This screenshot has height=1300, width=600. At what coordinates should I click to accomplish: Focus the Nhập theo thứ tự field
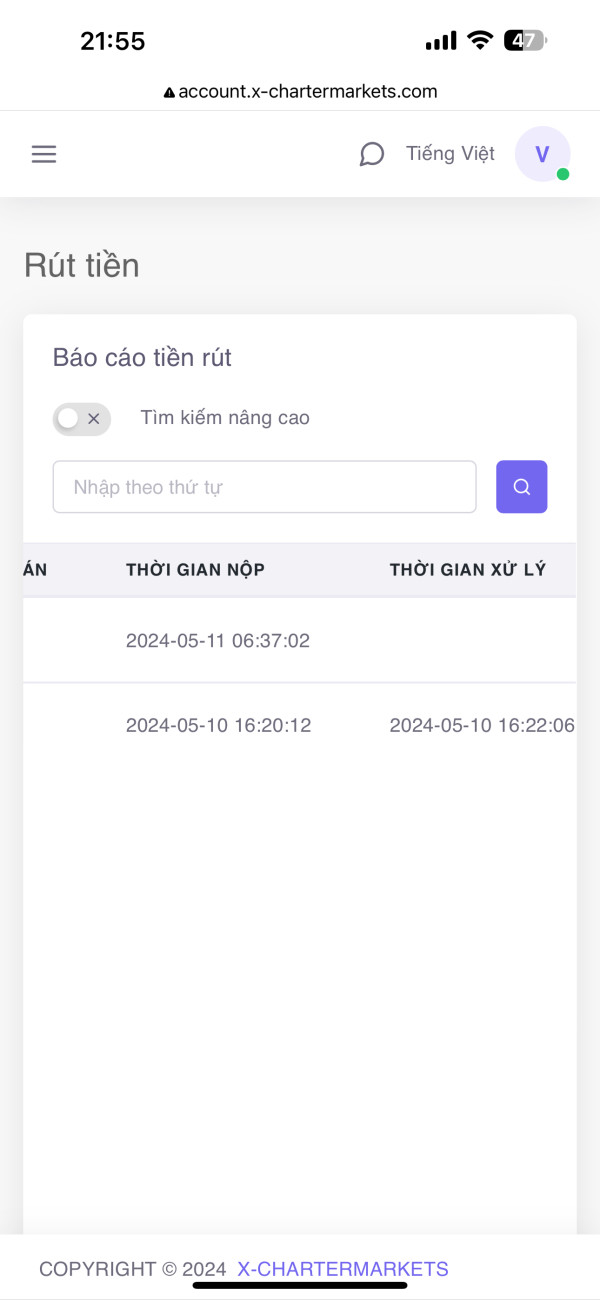pos(265,487)
